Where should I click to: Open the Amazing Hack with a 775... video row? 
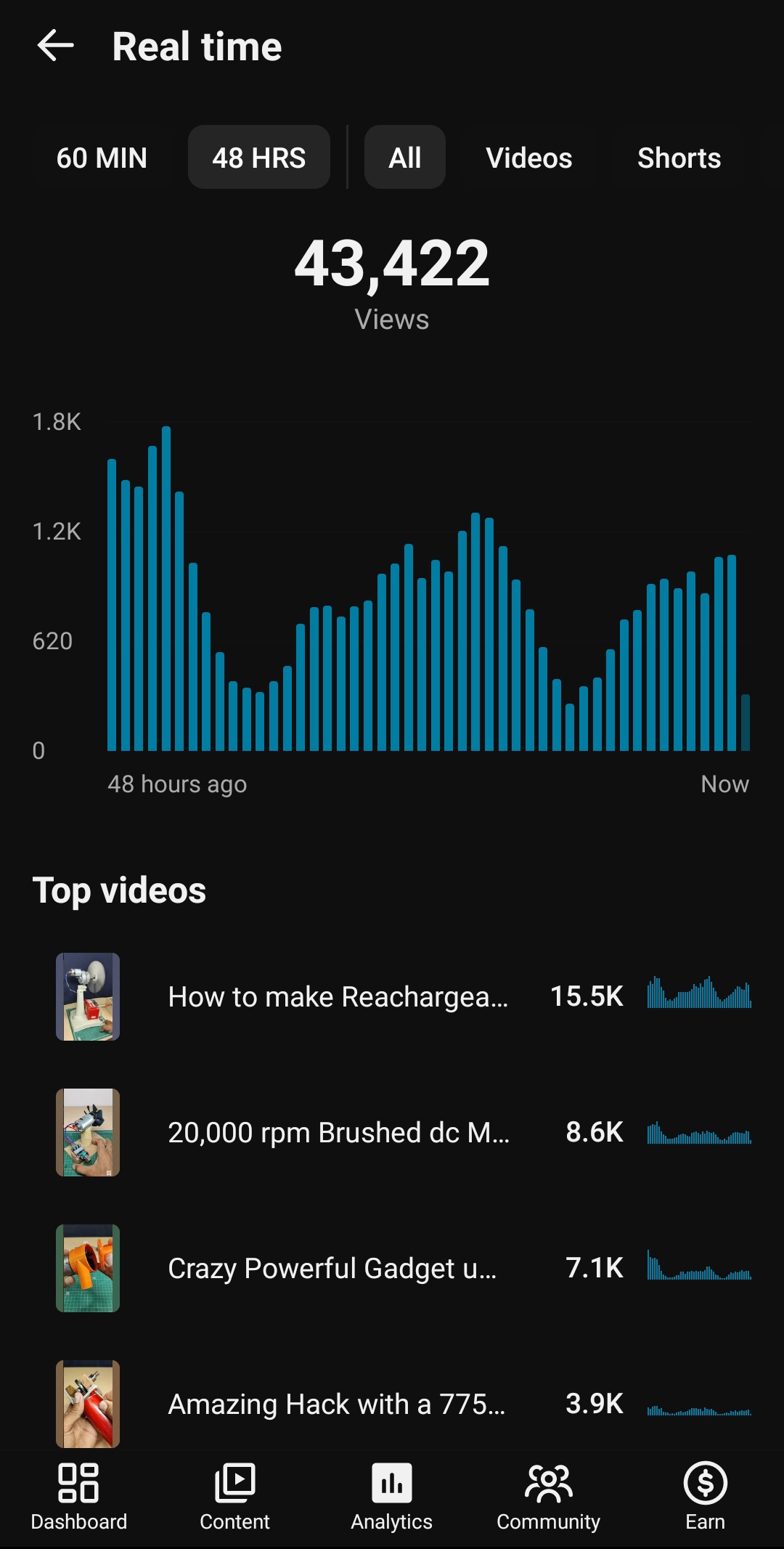[x=392, y=1404]
